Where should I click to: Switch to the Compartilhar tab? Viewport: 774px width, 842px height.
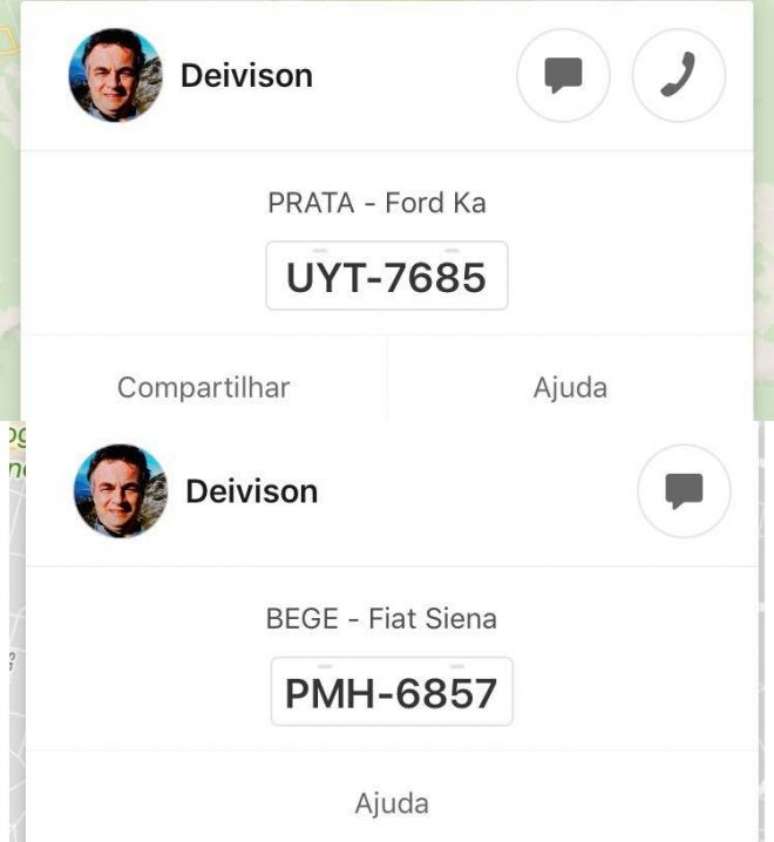[x=203, y=387]
